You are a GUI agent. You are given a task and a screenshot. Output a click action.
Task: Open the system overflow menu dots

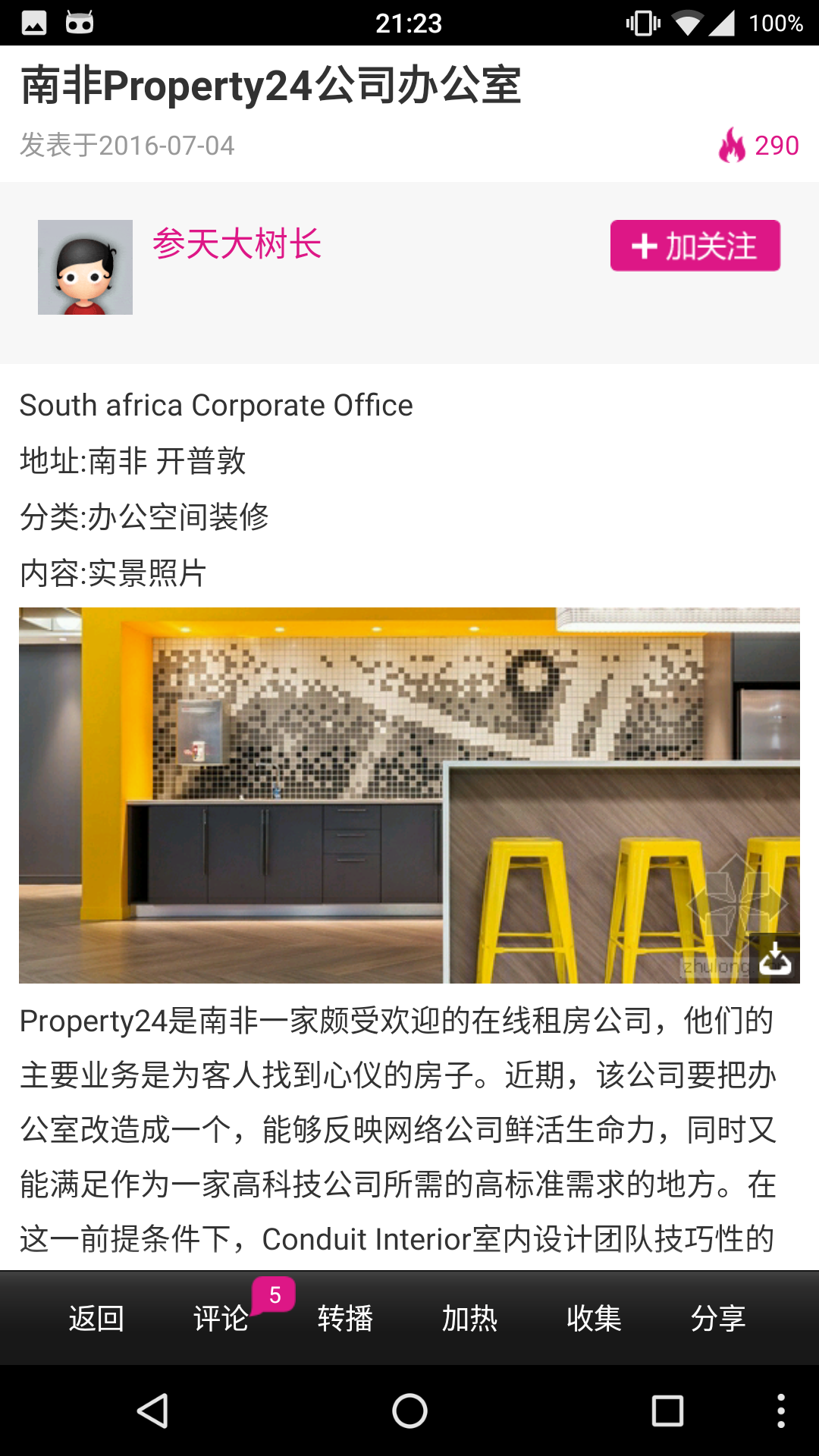tap(780, 1410)
